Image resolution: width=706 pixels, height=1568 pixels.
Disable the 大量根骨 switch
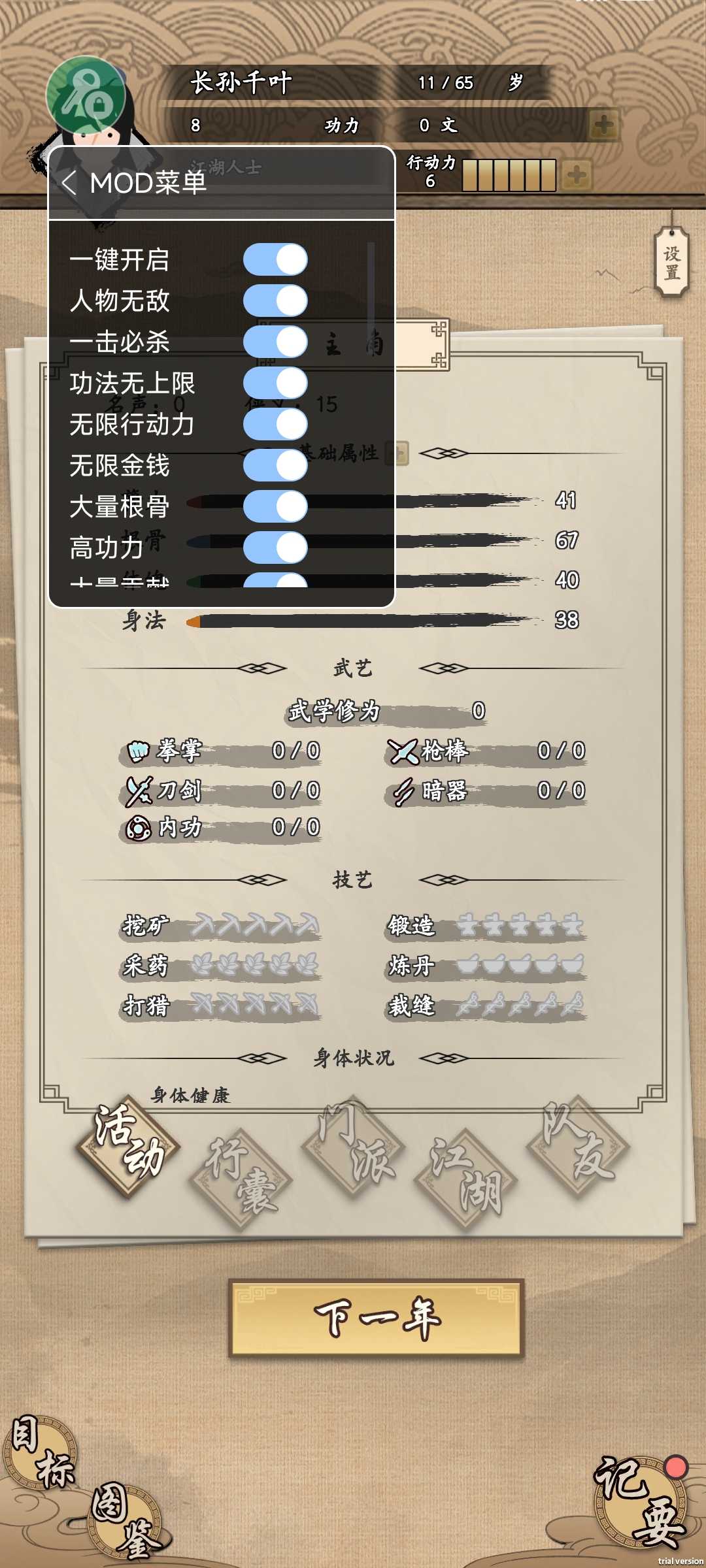point(275,507)
